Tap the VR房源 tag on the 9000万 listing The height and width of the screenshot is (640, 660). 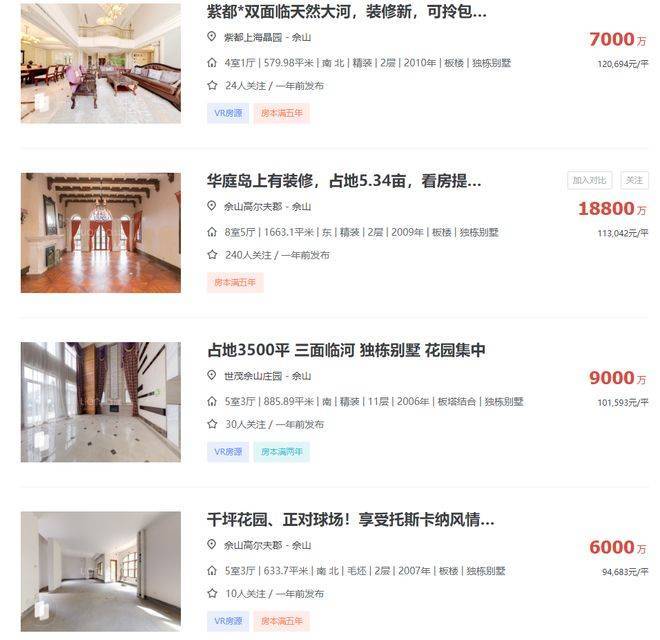[228, 452]
